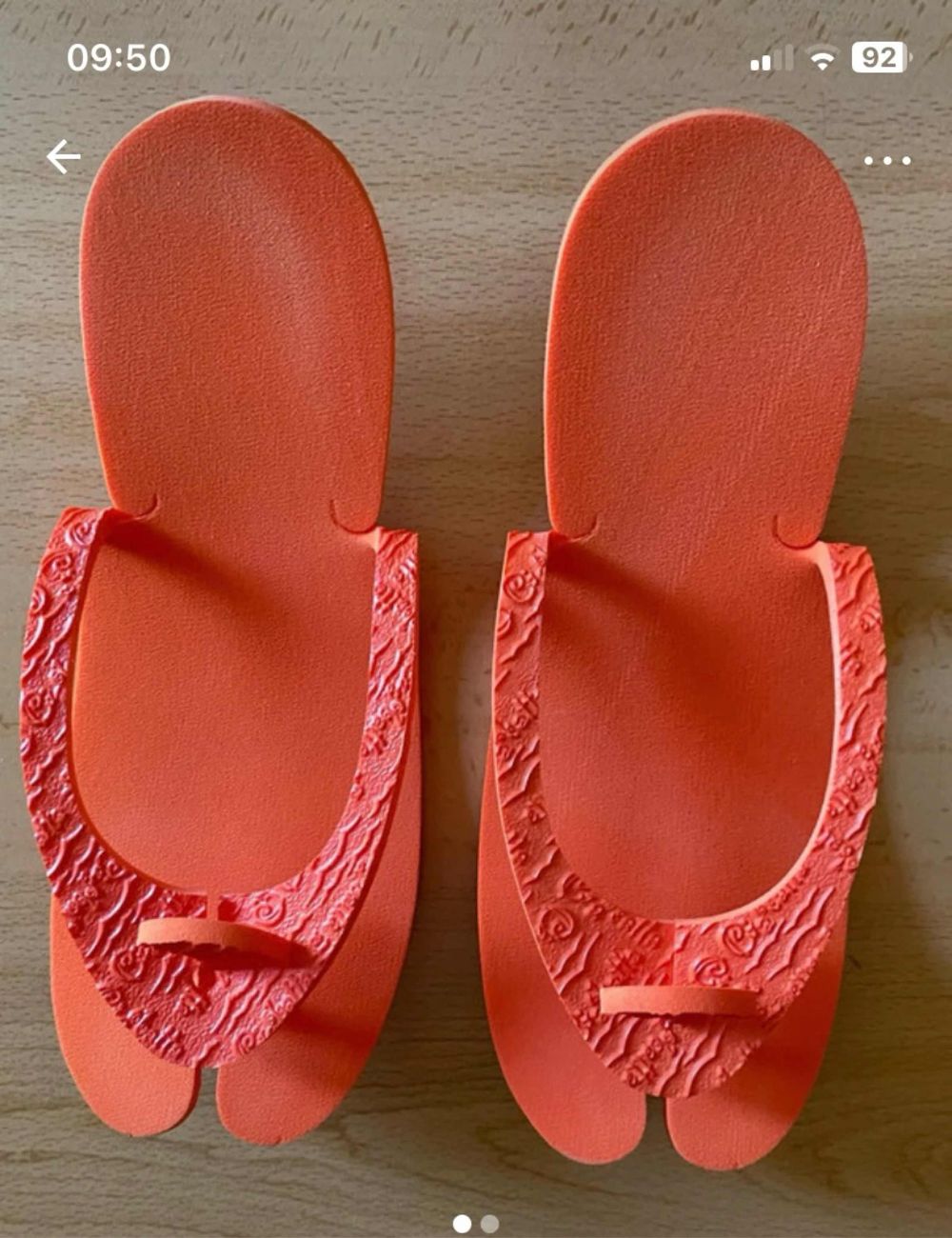Viewport: 952px width, 1238px height.
Task: Jump to the second image dot
Action: (489, 1223)
